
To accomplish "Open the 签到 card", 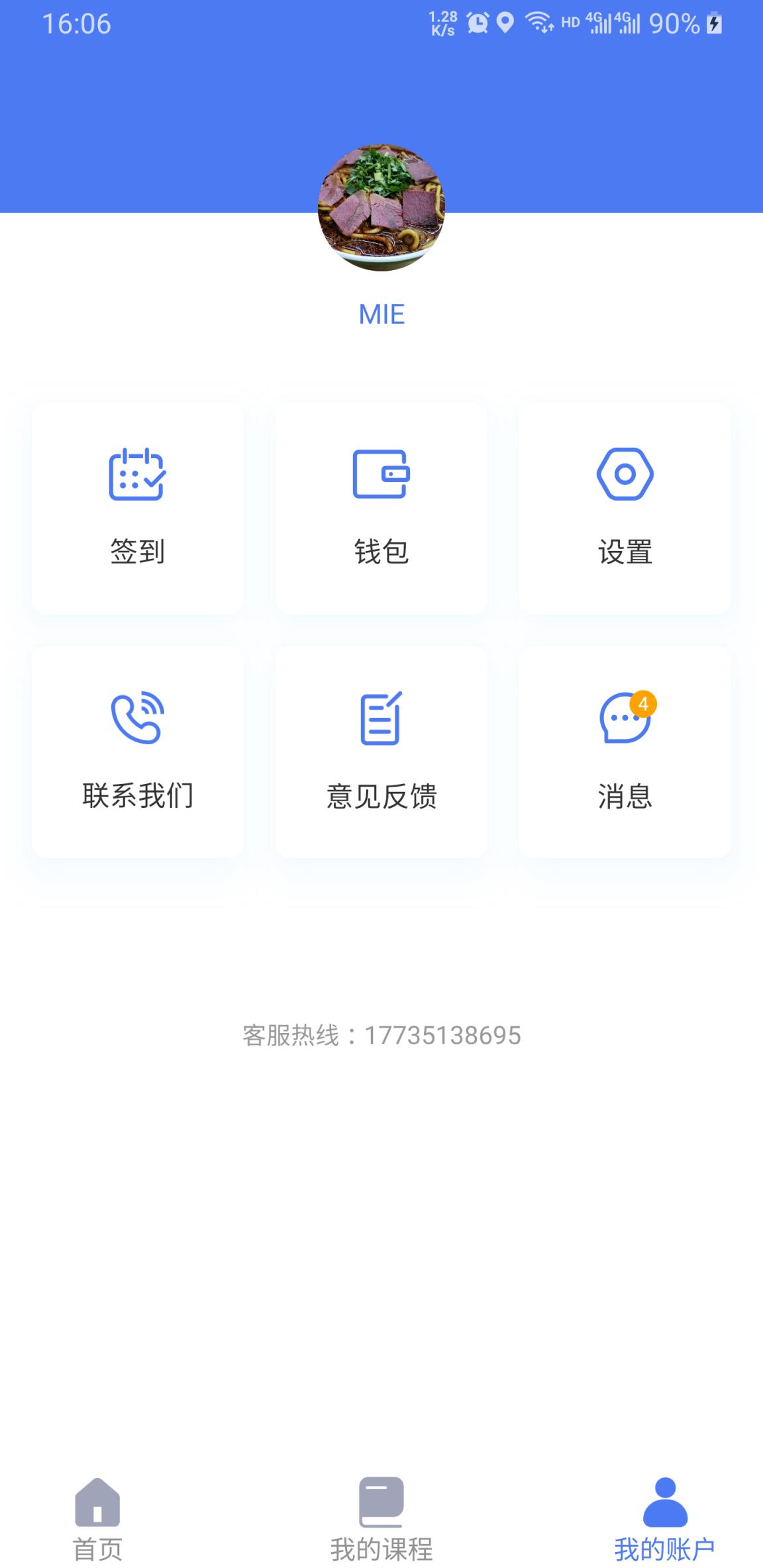I will (137, 507).
